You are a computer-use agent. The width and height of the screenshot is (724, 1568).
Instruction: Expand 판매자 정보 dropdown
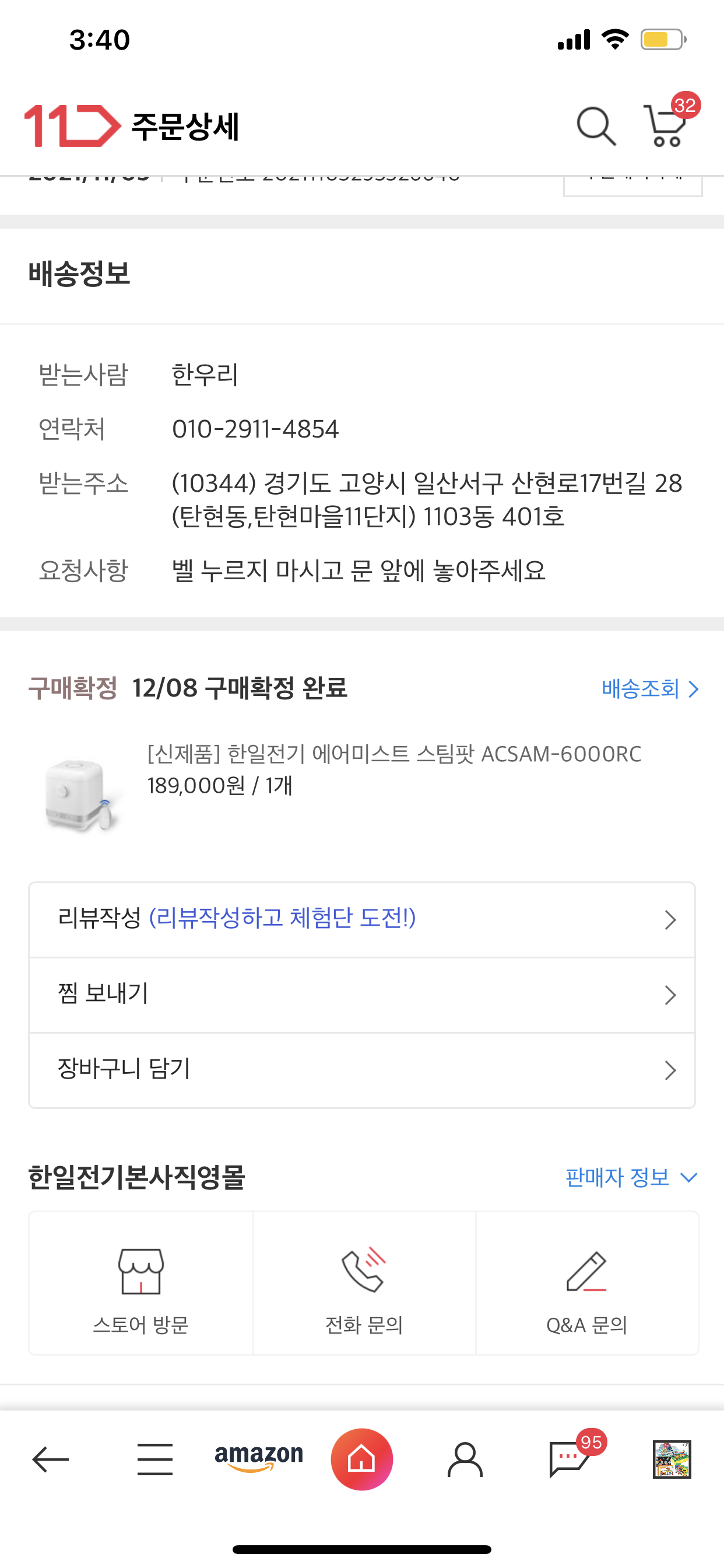tap(631, 1177)
